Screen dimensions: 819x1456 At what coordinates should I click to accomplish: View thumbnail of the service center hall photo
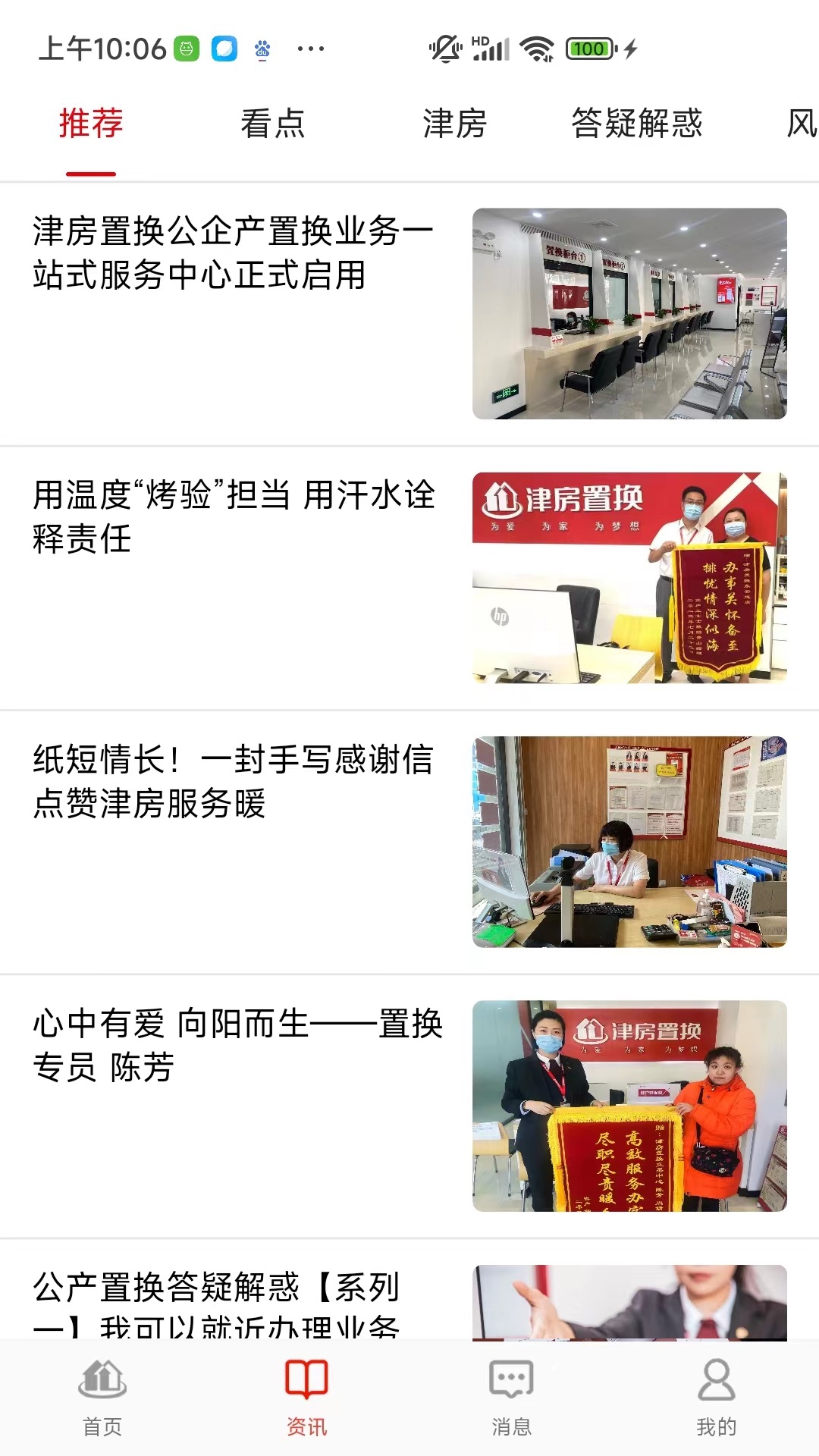(x=629, y=315)
